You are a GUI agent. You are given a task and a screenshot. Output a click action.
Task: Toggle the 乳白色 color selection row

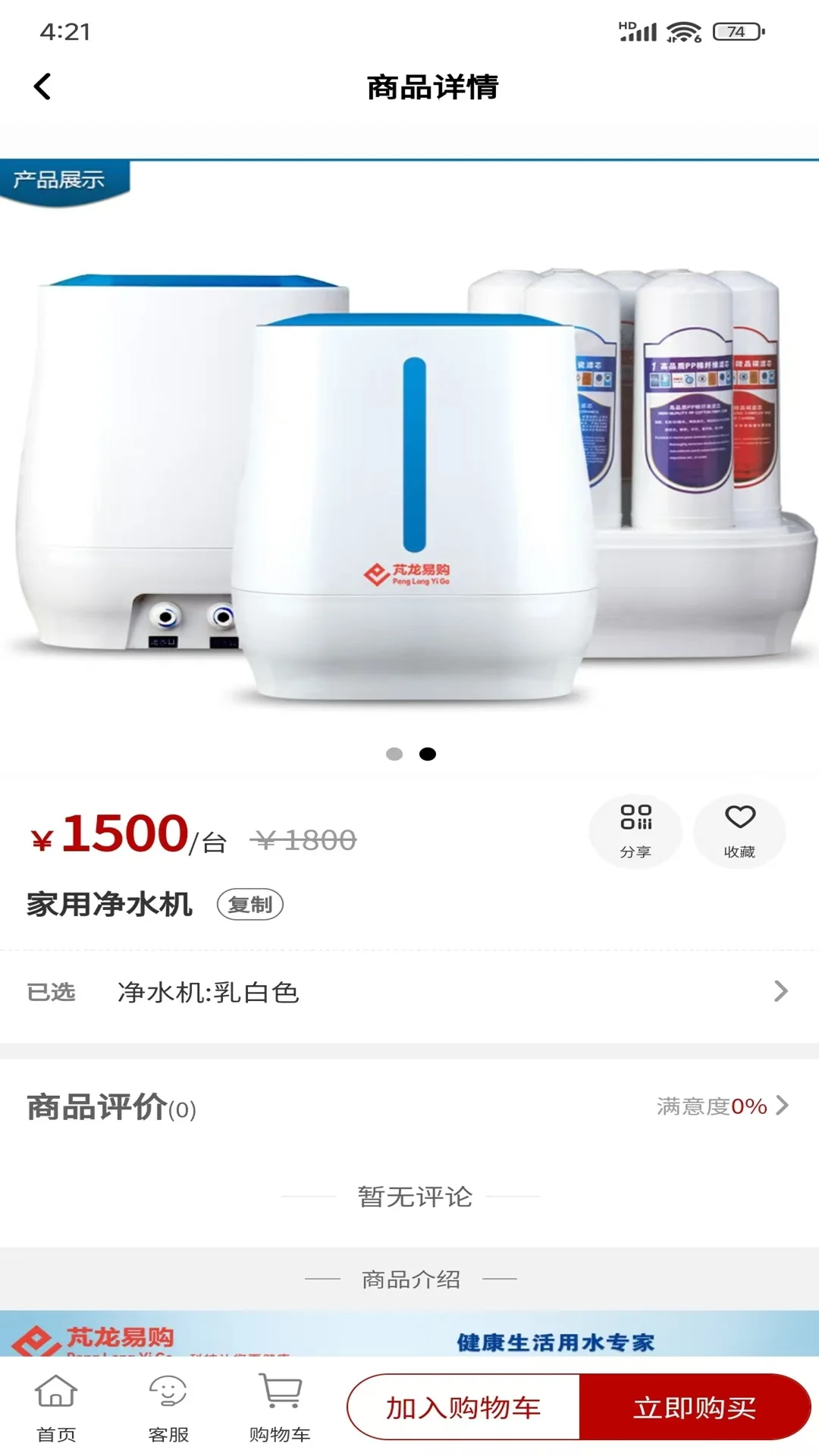coord(209,992)
